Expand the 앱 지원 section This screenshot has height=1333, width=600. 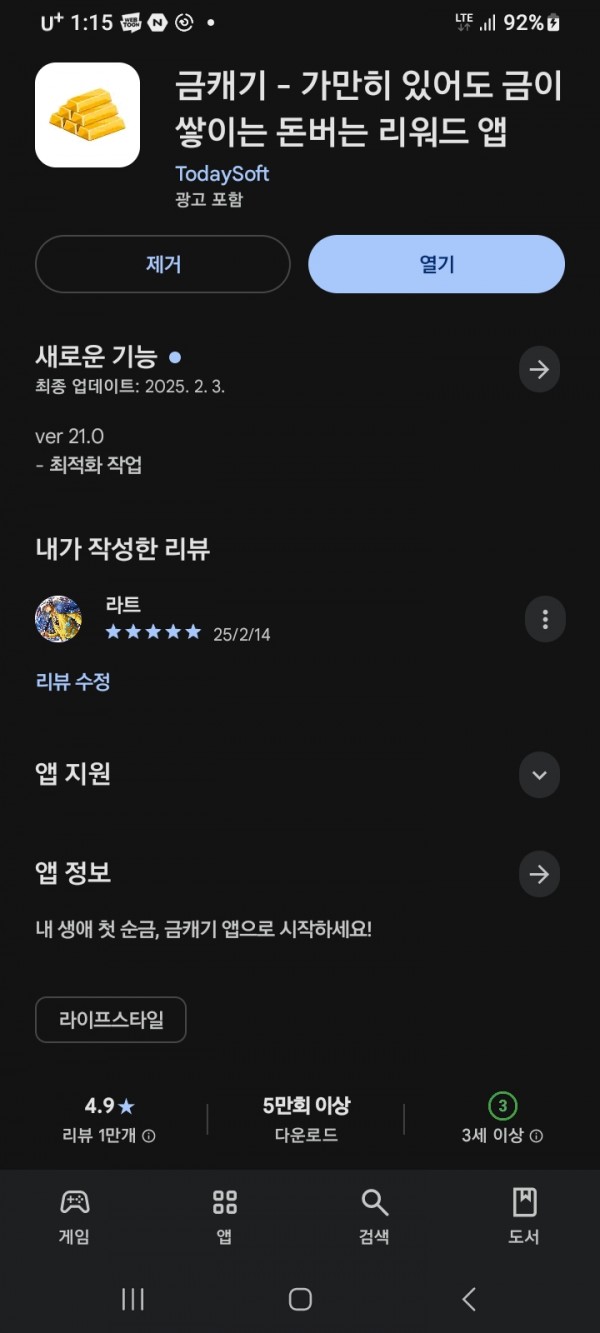point(539,775)
